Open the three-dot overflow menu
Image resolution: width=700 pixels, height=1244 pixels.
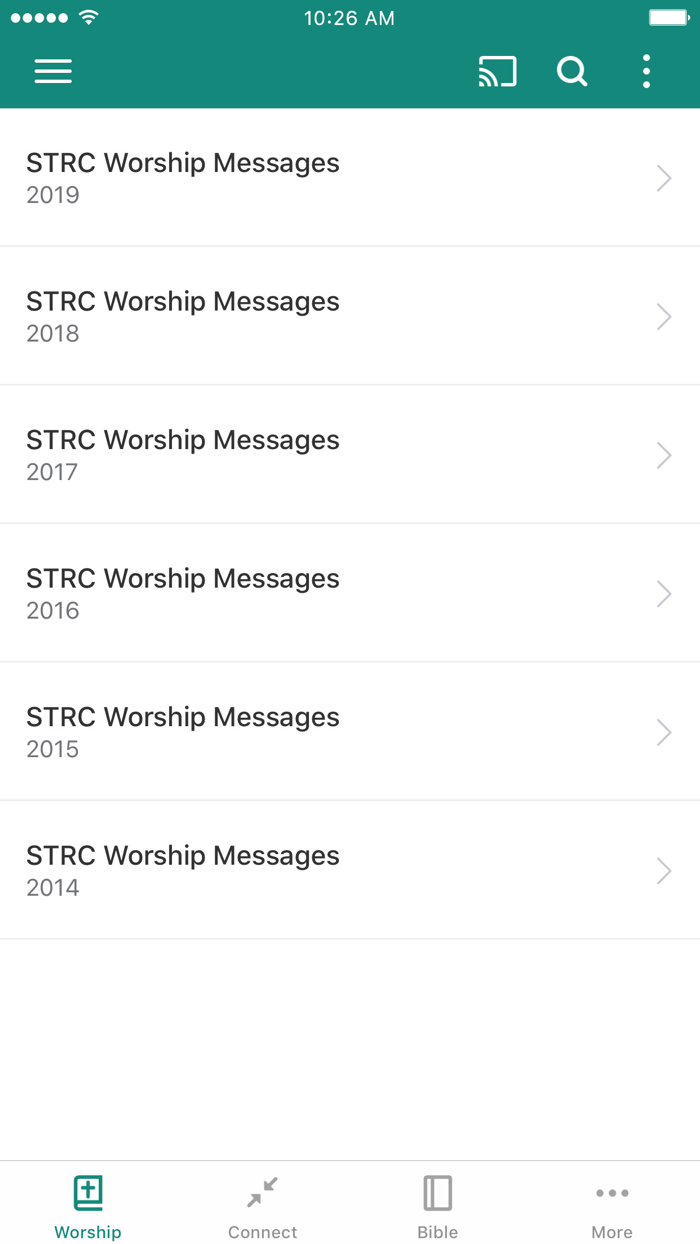(x=646, y=71)
